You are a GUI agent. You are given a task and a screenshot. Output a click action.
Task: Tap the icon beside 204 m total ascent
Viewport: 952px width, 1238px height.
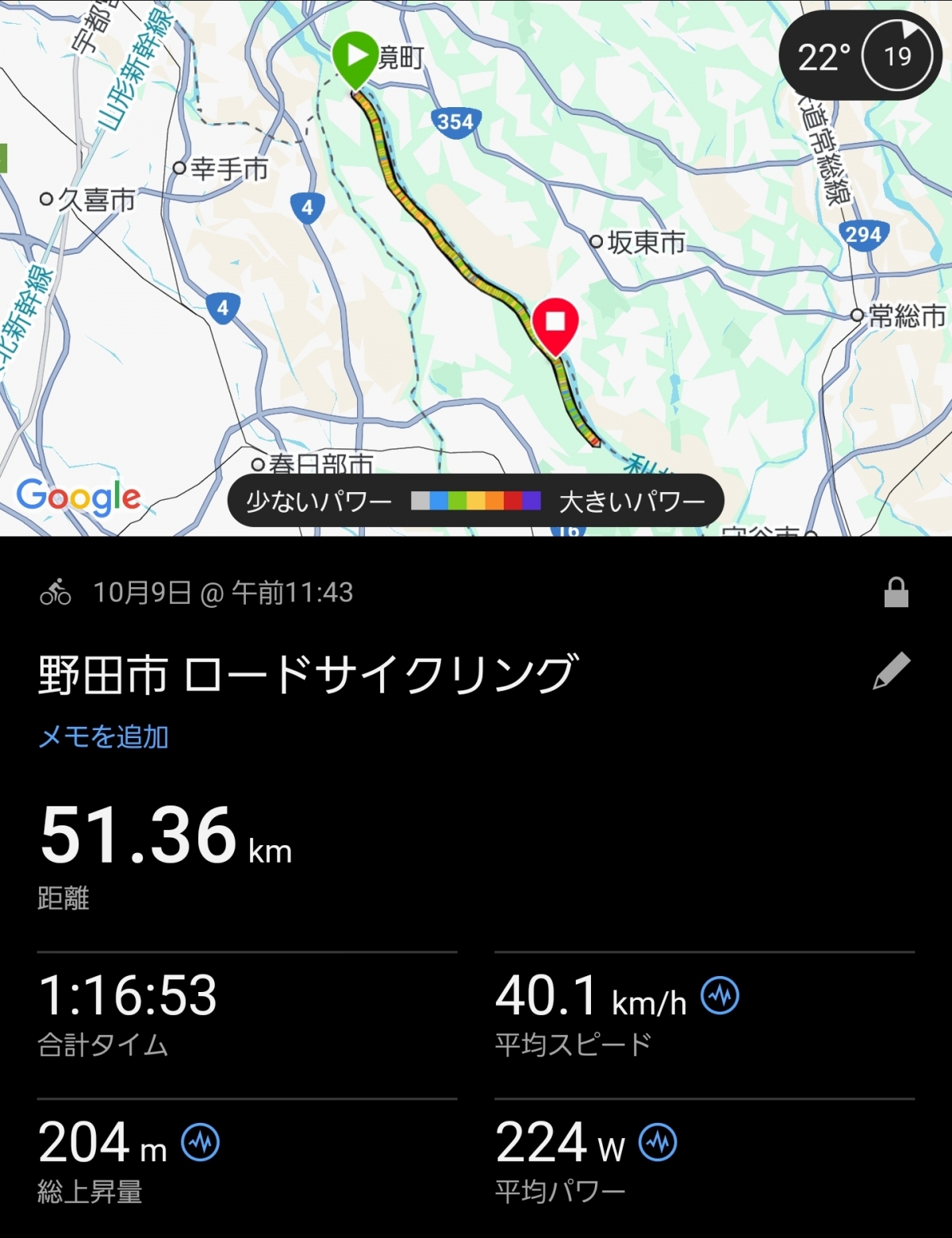[x=201, y=1143]
